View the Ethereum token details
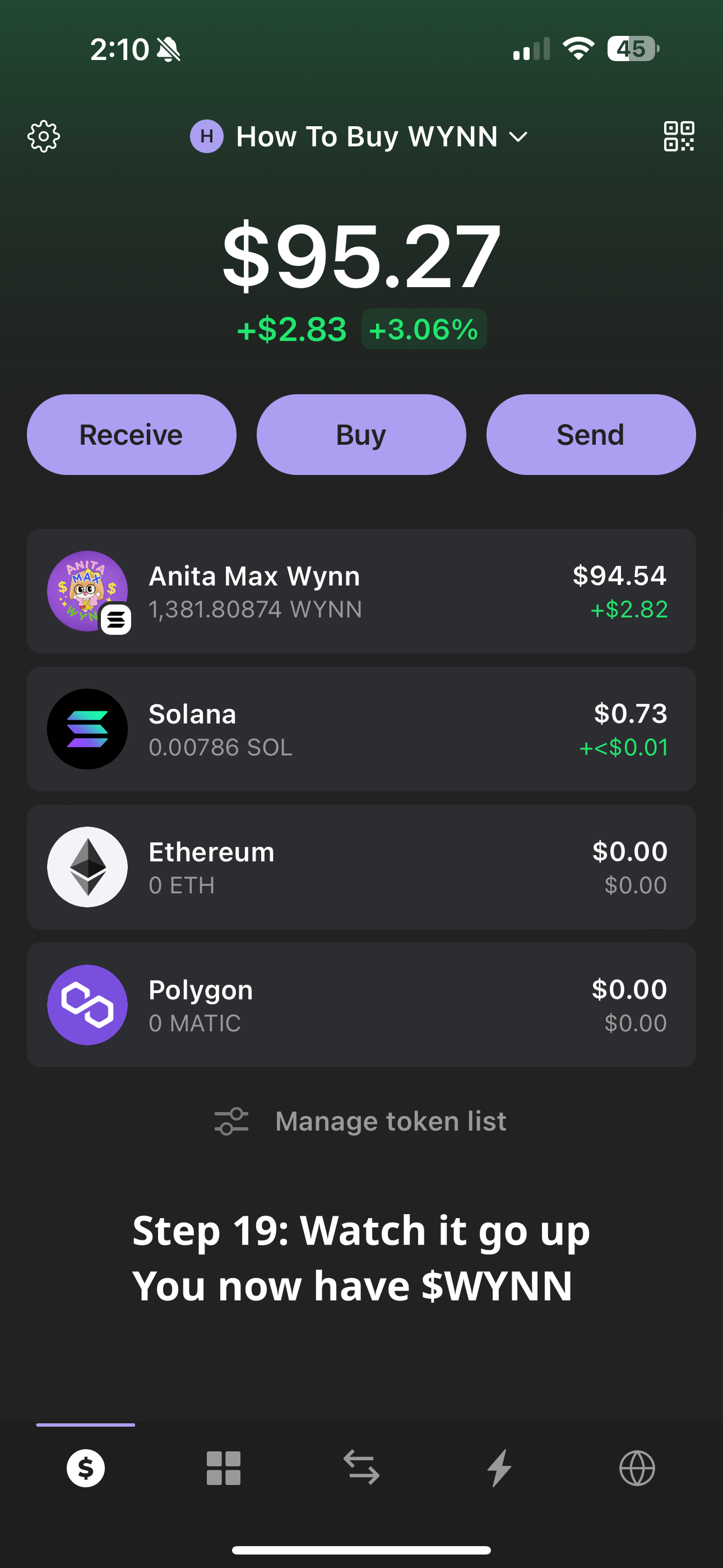The width and height of the screenshot is (723, 1568). click(361, 867)
